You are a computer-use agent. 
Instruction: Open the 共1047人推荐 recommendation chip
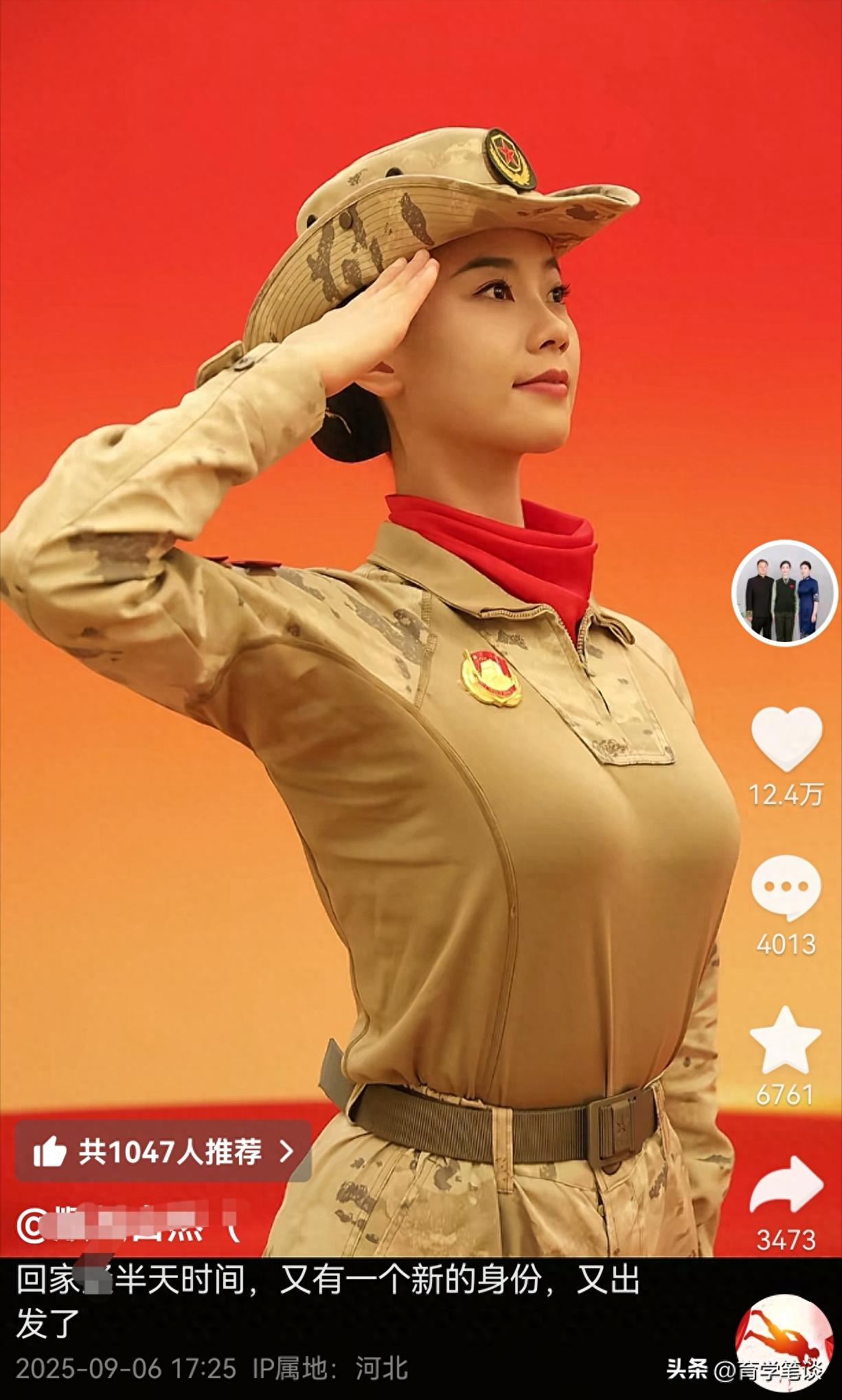[163, 1151]
